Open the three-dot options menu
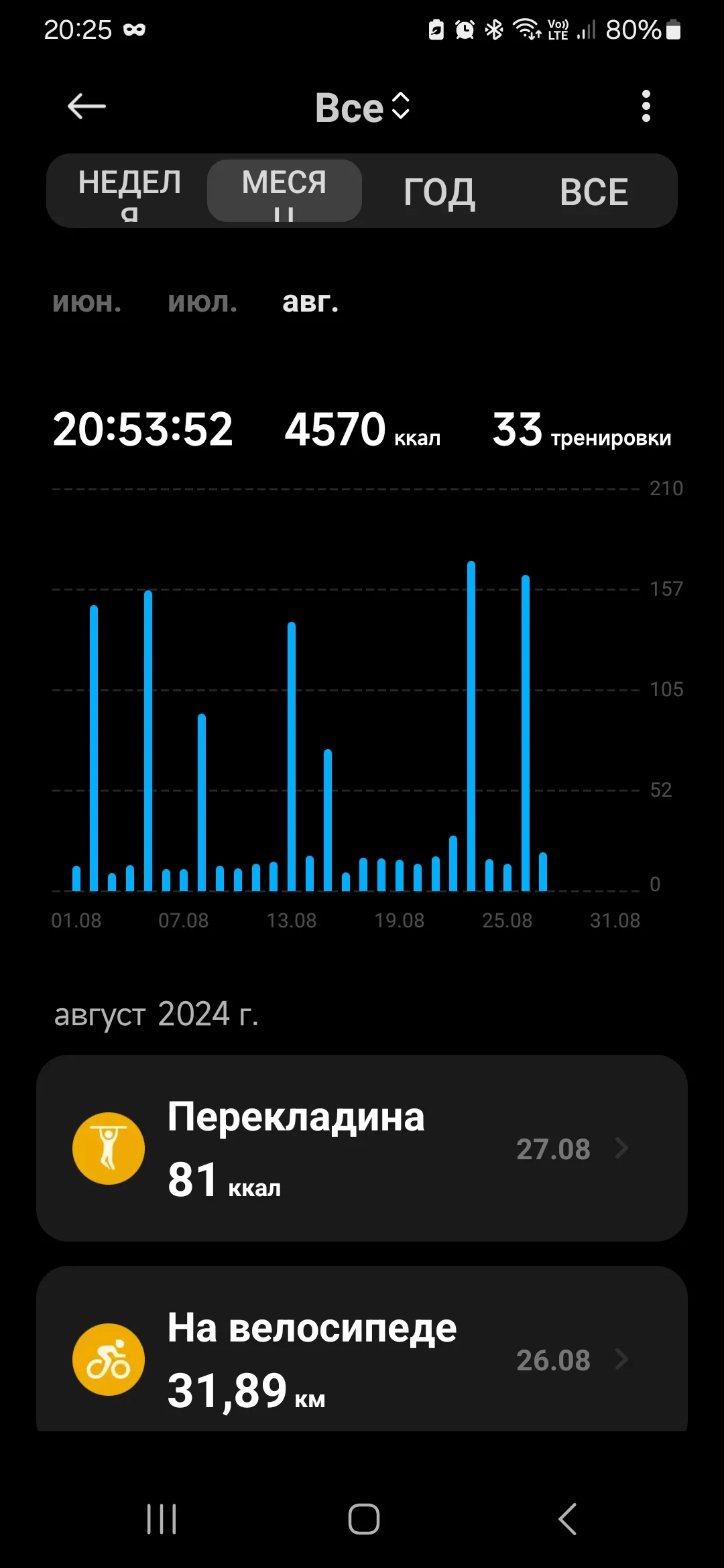Screen dimensions: 724x1568 pyautogui.click(x=646, y=106)
